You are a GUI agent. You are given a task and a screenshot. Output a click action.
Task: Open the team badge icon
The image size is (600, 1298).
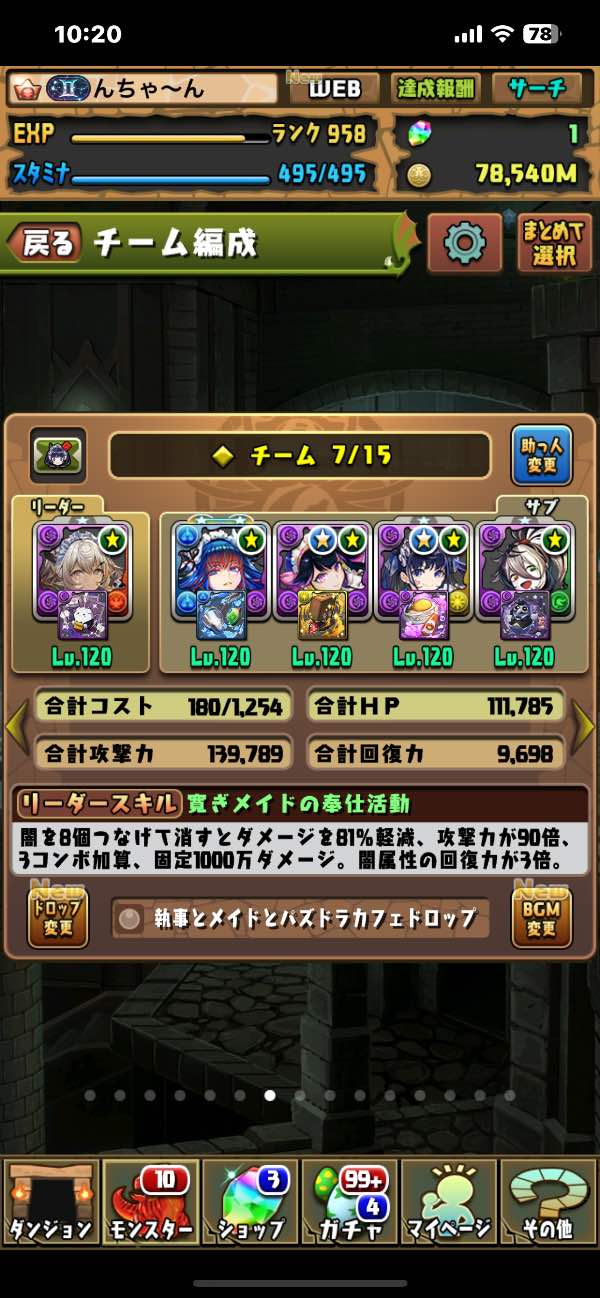click(58, 456)
